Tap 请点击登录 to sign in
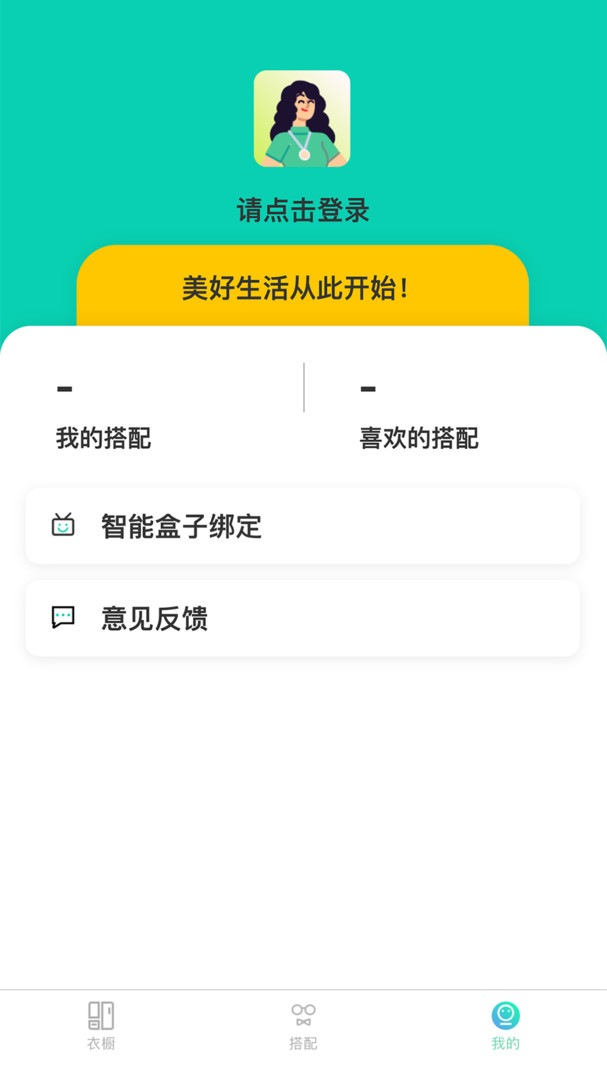This screenshot has height=1080, width=607. pos(303,211)
